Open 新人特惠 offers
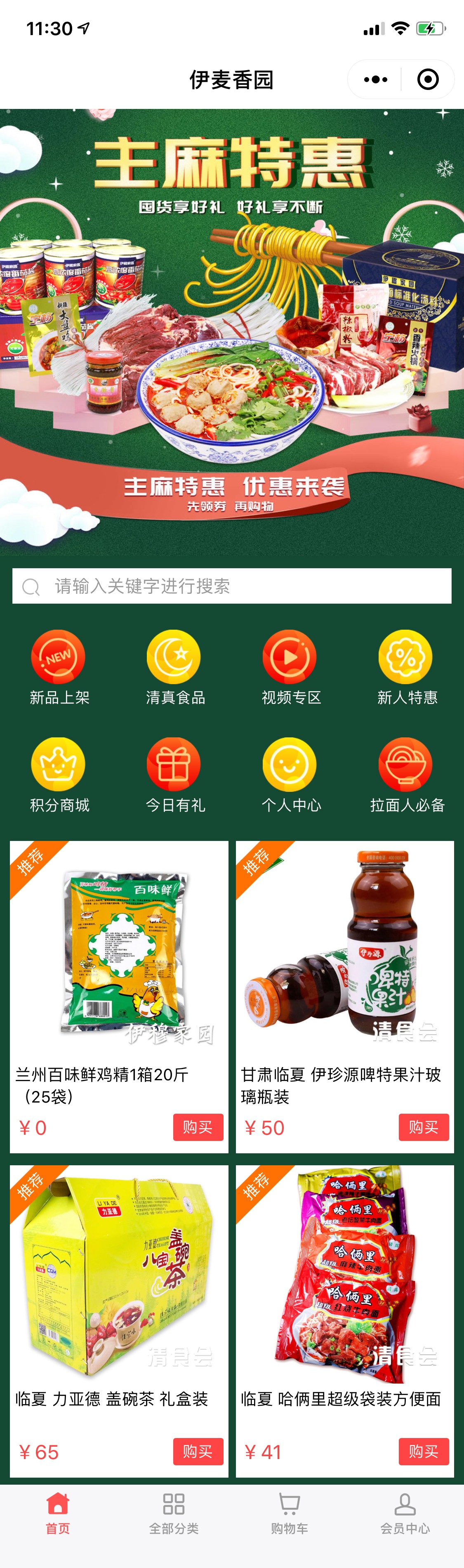This screenshot has height=1568, width=464. (406, 667)
